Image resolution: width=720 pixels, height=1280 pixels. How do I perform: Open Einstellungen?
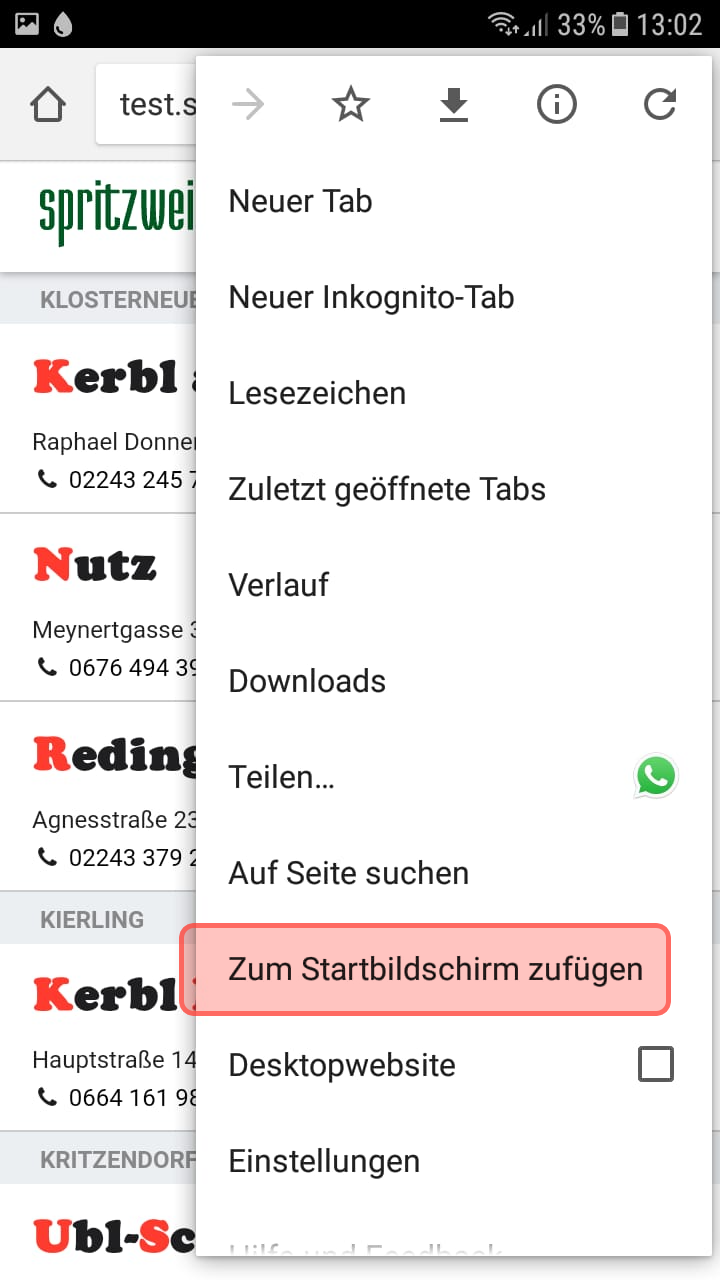324,1161
